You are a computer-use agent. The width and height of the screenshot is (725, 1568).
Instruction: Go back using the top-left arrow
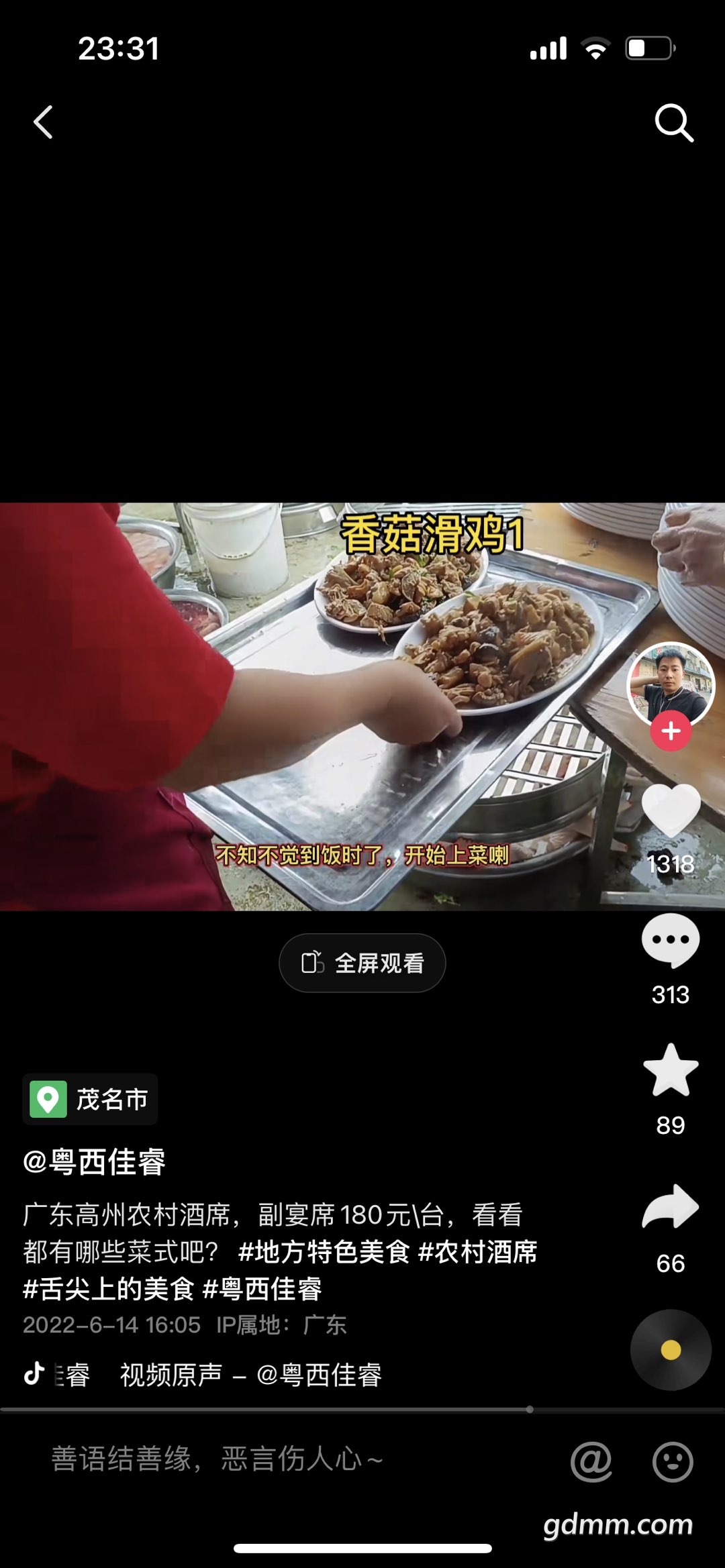pos(44,123)
